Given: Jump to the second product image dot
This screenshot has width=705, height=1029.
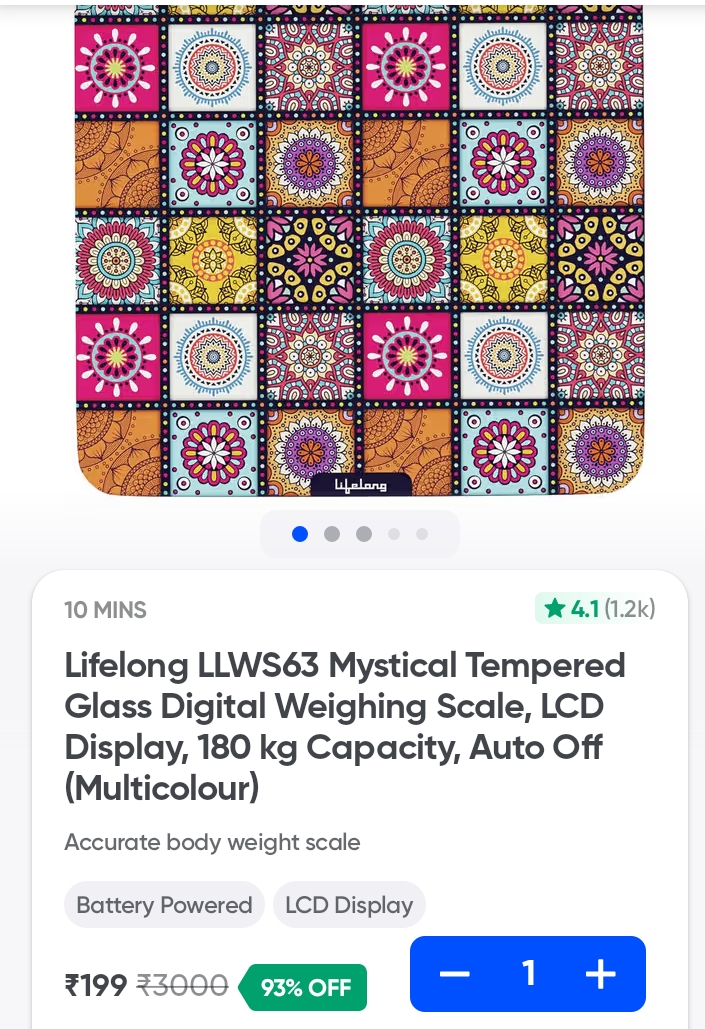Looking at the screenshot, I should click(x=332, y=534).
